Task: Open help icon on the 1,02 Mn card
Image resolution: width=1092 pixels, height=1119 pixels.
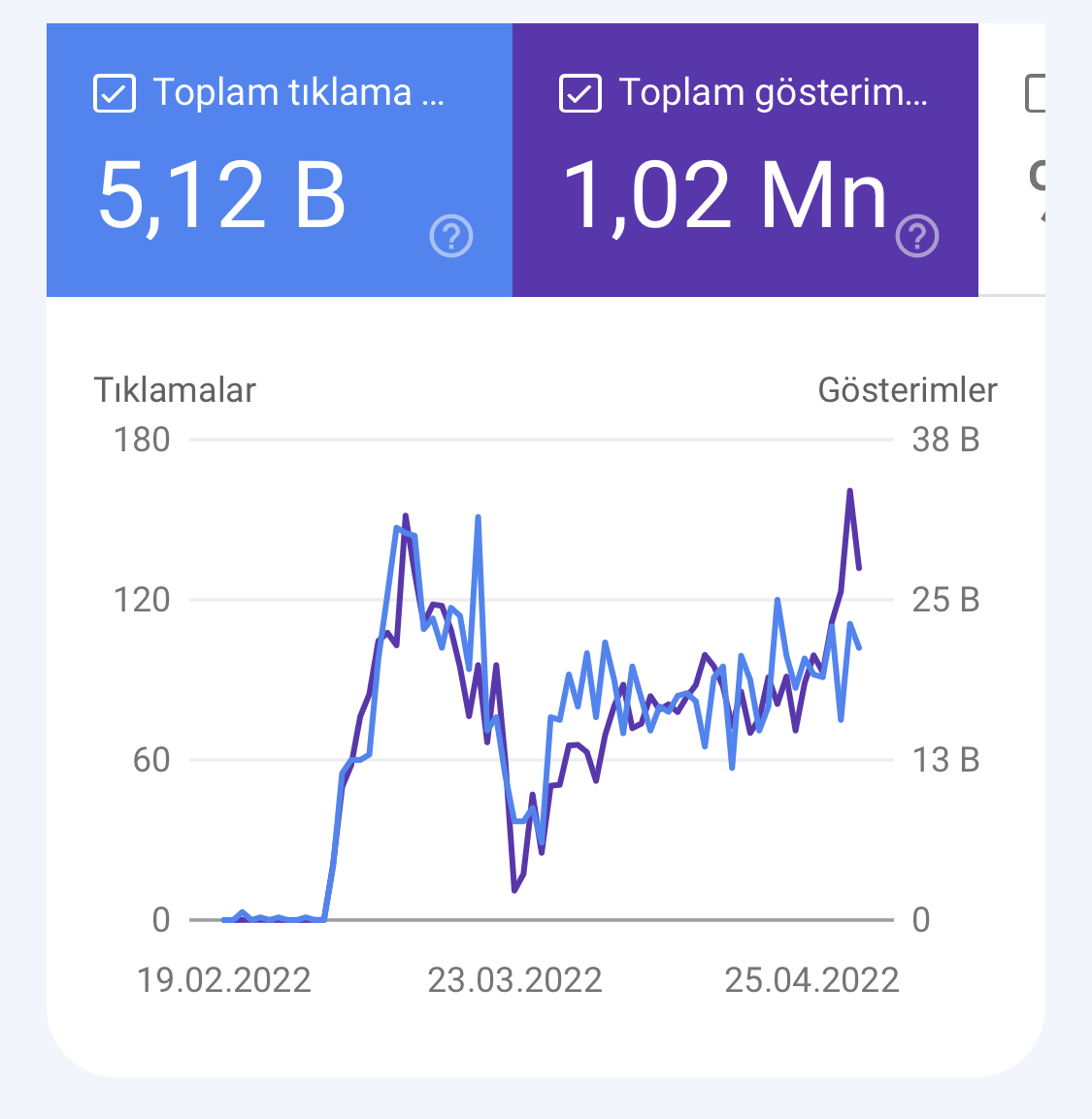Action: pos(917,236)
